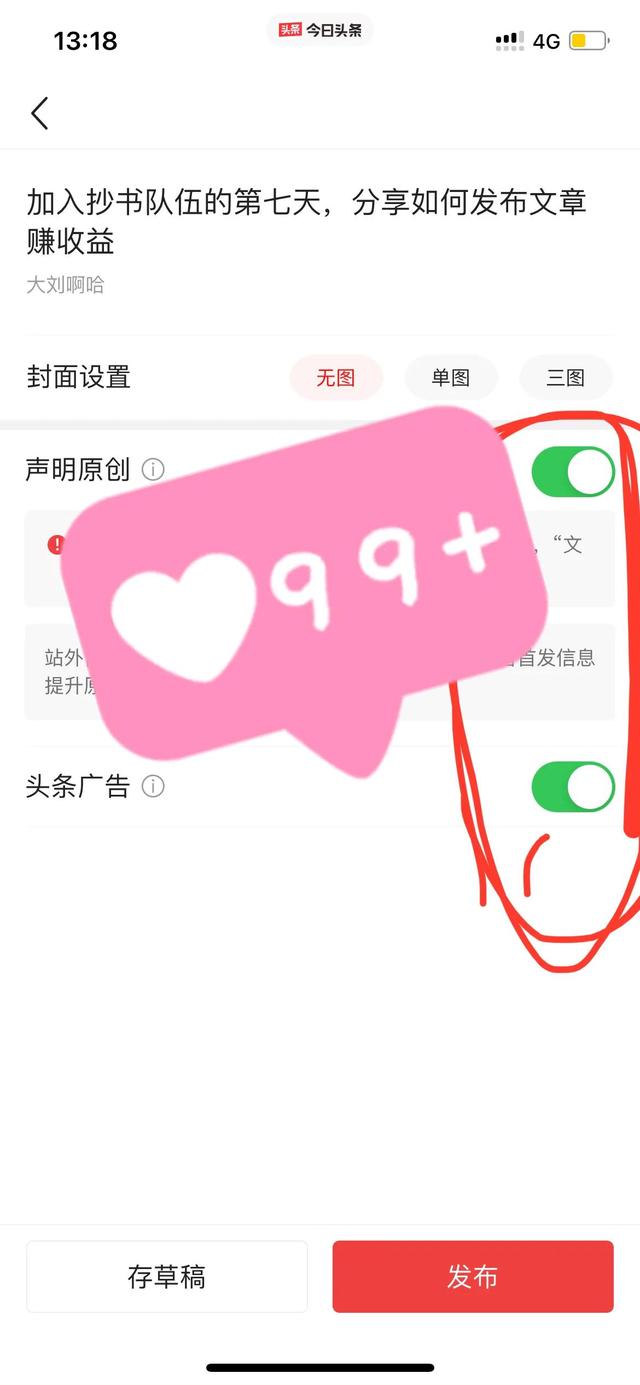The image size is (640, 1385).
Task: Select 无图 cover option
Action: pyautogui.click(x=336, y=378)
